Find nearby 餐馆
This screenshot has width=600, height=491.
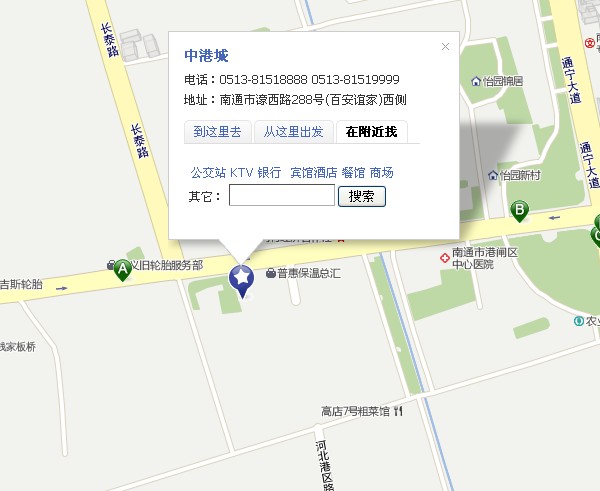353,173
